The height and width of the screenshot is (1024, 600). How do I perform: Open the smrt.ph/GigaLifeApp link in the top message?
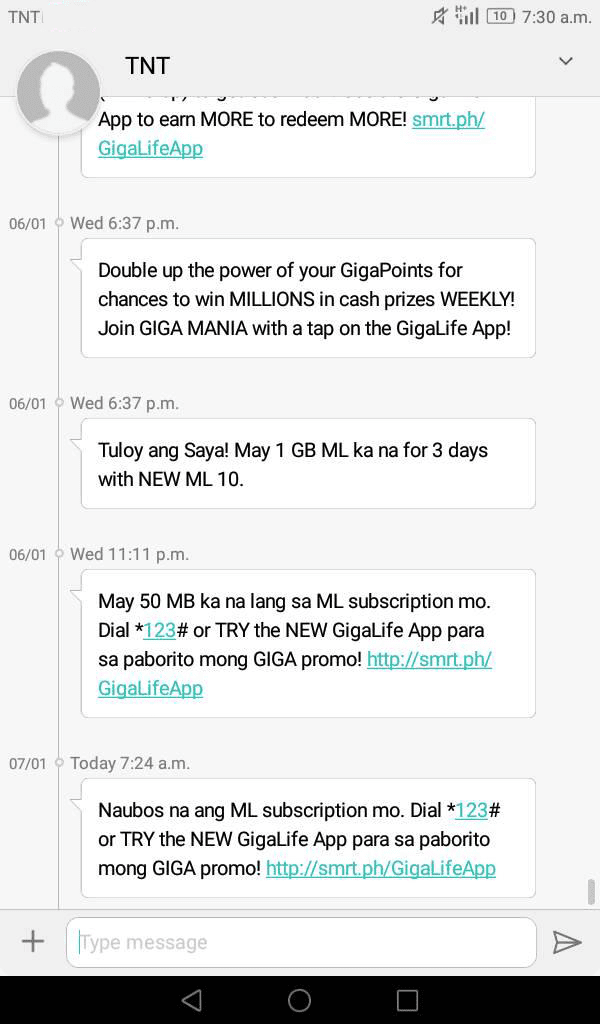tap(291, 134)
